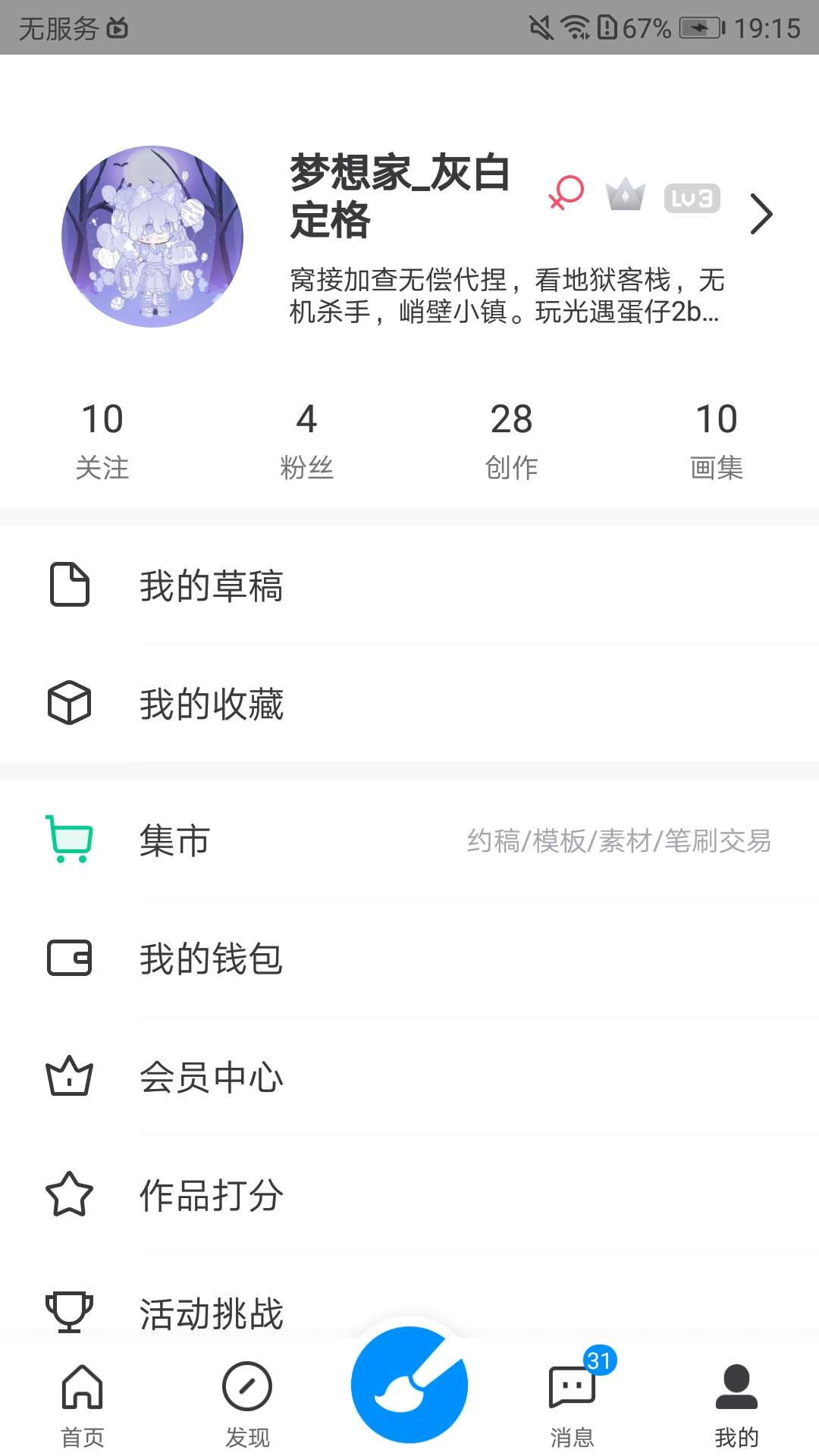Switch to the 发现 discover tab
The width and height of the screenshot is (819, 1456).
coord(247,1401)
